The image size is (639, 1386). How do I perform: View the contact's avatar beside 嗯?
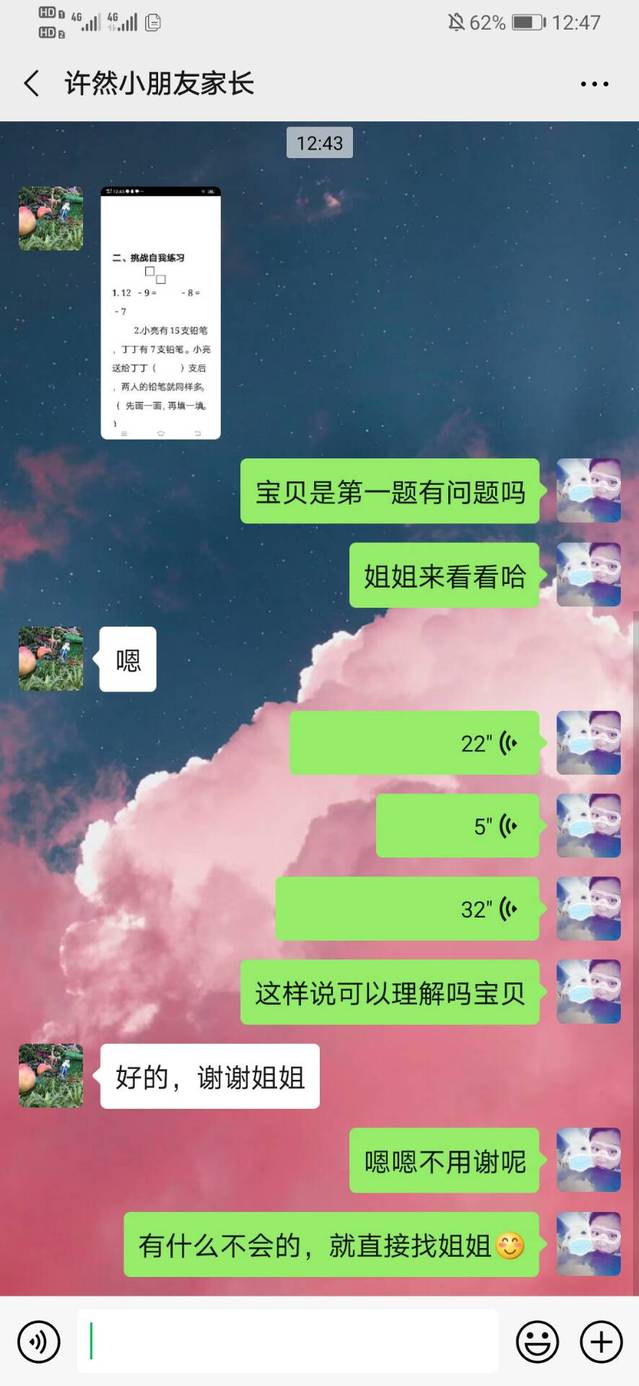51,659
